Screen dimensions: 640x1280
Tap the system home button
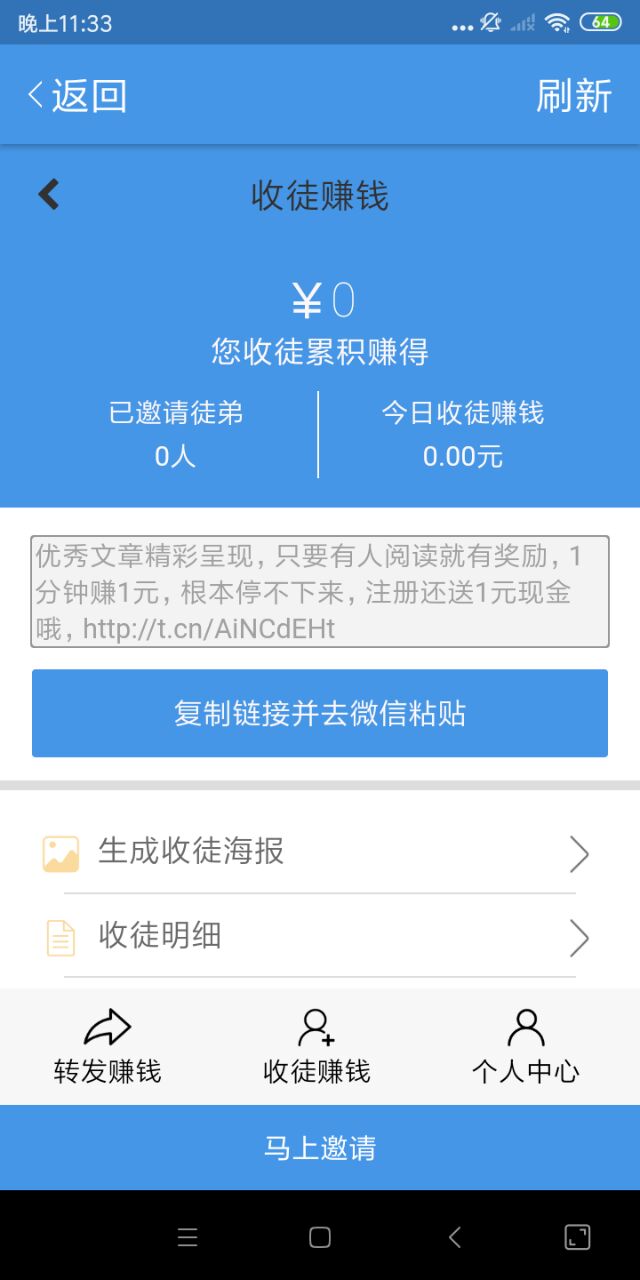[320, 1237]
